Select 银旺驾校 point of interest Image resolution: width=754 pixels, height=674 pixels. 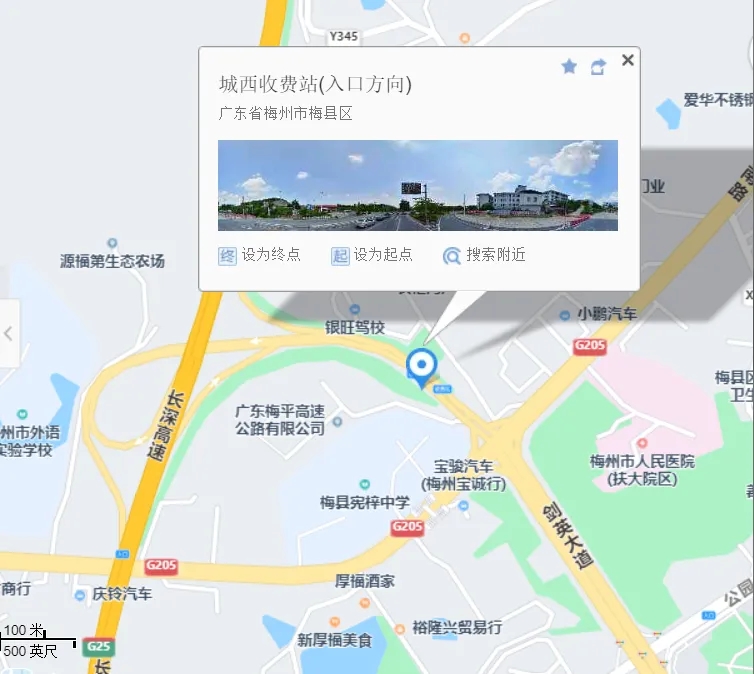(355, 326)
